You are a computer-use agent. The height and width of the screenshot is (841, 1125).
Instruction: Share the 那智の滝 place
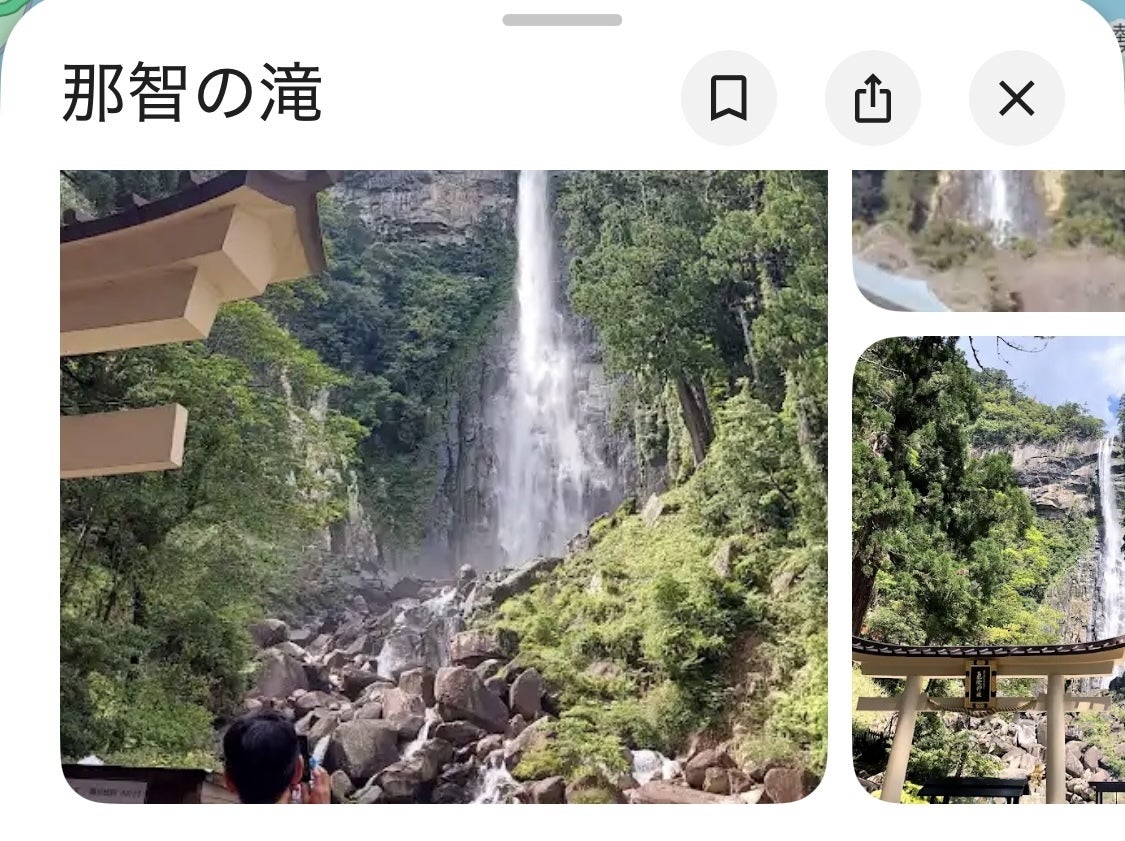[872, 98]
